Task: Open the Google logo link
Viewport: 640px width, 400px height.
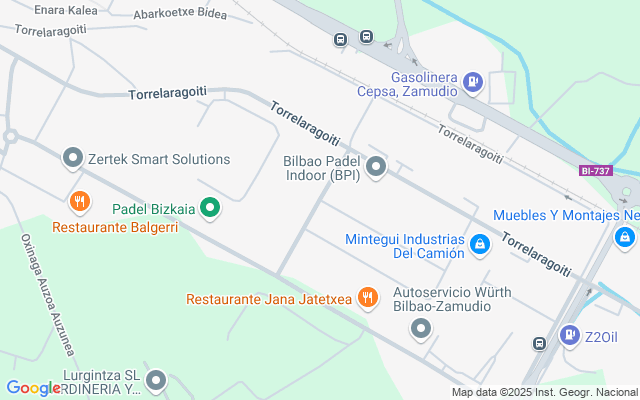Action: coord(33,388)
